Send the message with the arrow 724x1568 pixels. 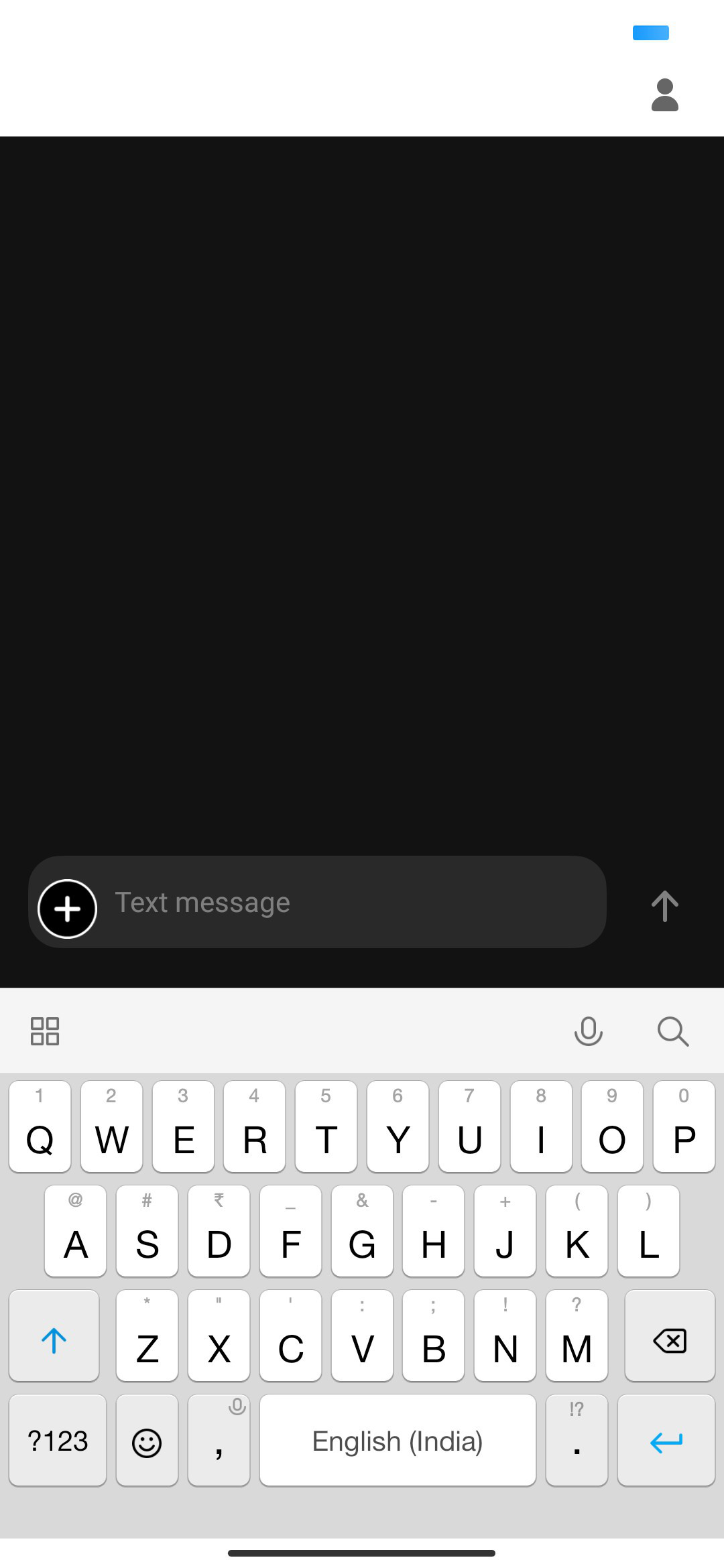(x=664, y=906)
